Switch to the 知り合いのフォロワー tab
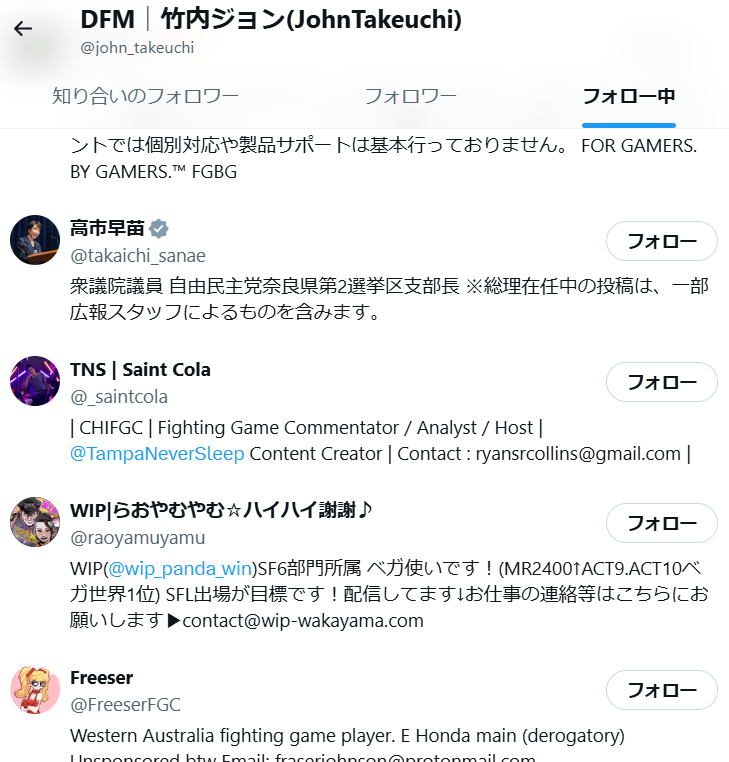The image size is (729, 762). click(145, 97)
